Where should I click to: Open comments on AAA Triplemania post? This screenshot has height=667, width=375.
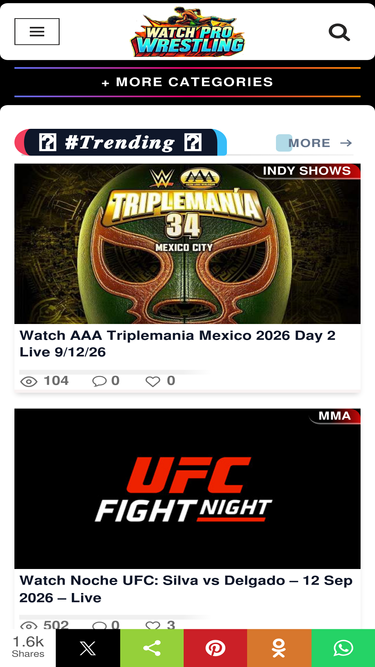[x=105, y=381]
